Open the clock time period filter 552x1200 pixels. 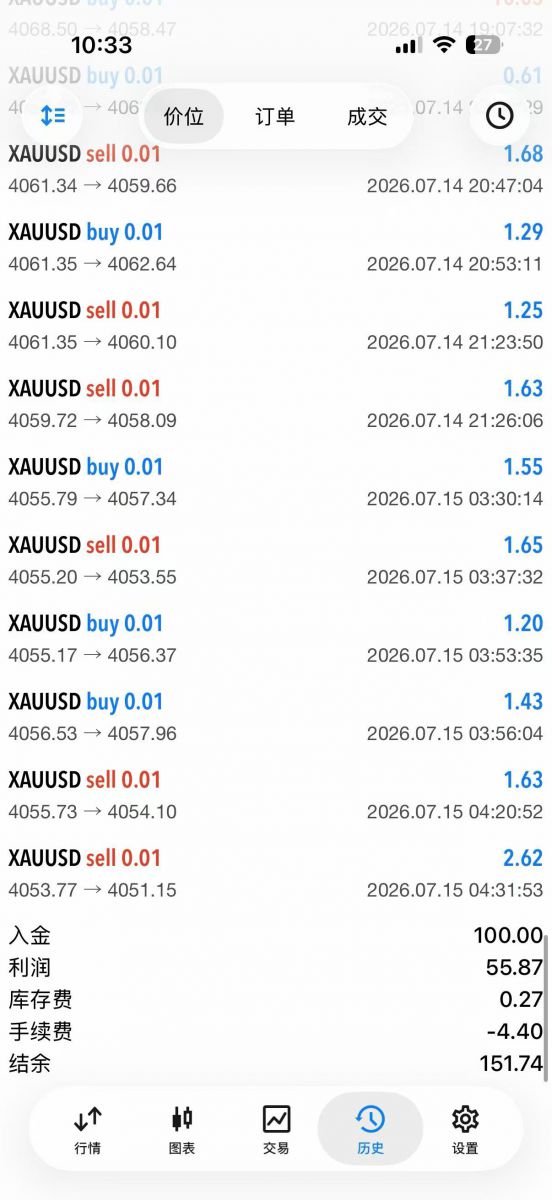click(x=499, y=116)
